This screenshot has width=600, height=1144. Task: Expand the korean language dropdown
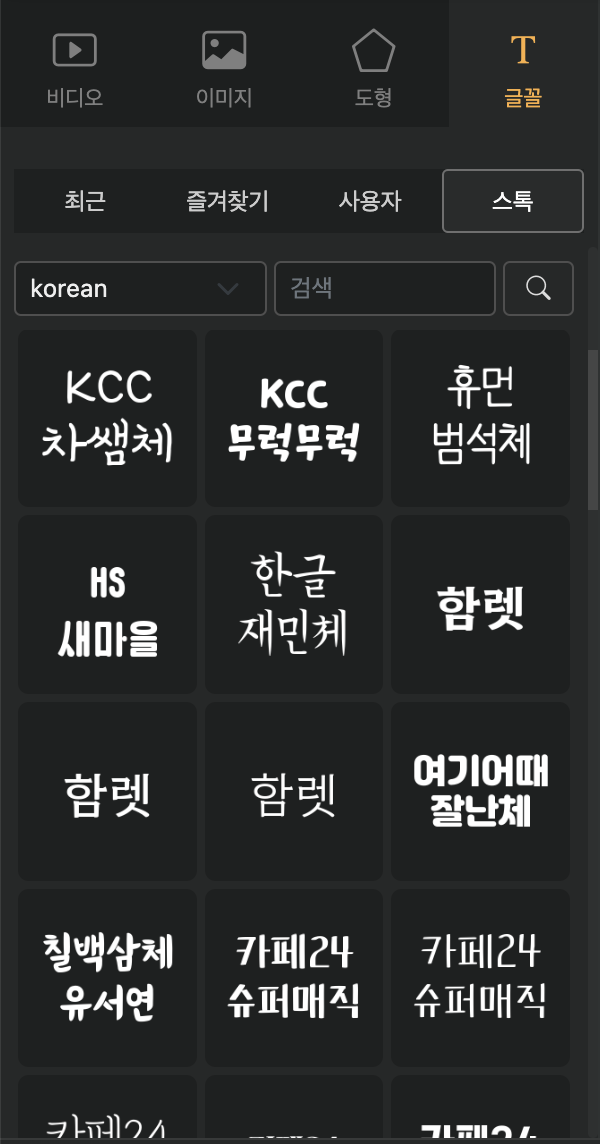tap(140, 289)
